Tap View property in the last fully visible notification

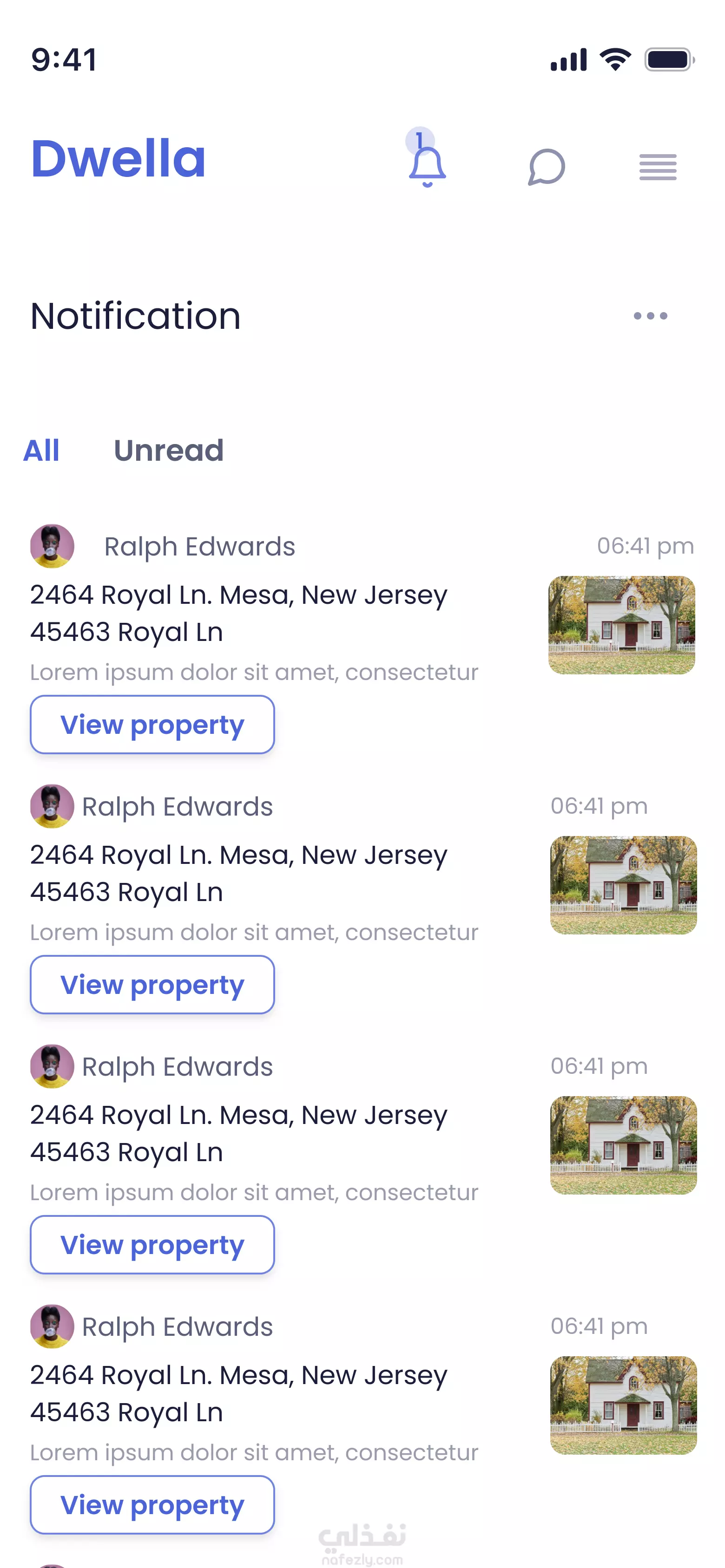[x=152, y=1504]
